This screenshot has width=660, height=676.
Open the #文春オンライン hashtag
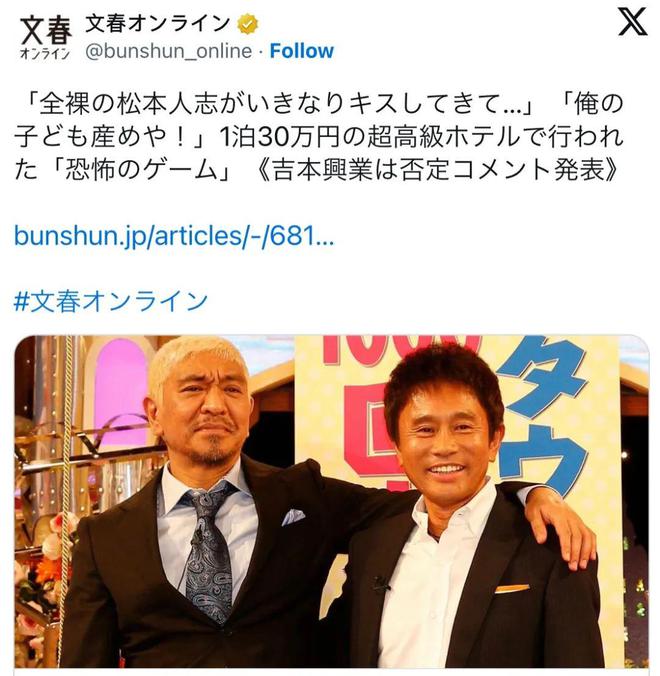pyautogui.click(x=110, y=300)
